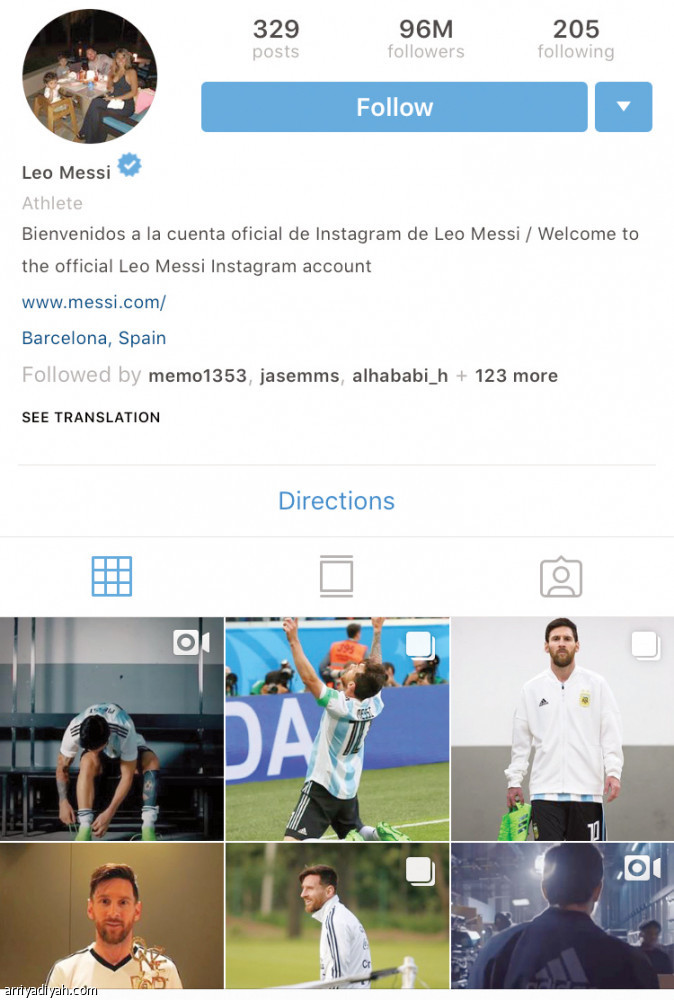Open the www.messi.com link
This screenshot has width=674, height=1000.
coord(94,302)
